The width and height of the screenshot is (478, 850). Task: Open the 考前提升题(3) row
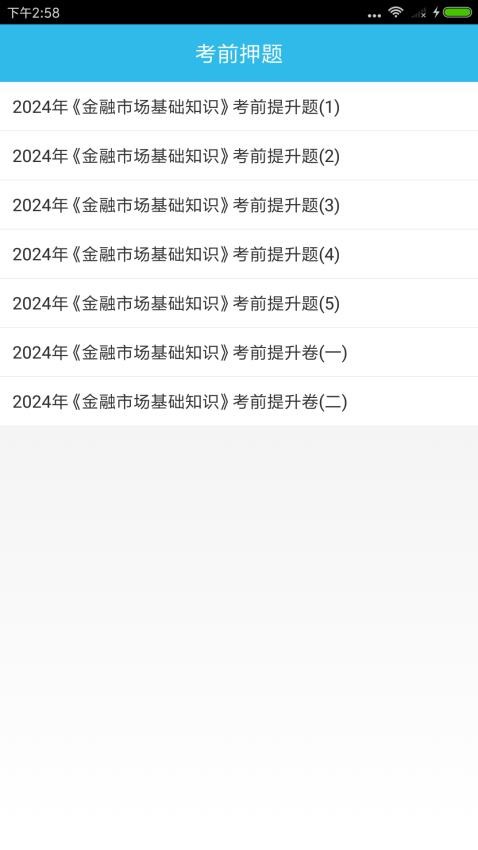239,205
